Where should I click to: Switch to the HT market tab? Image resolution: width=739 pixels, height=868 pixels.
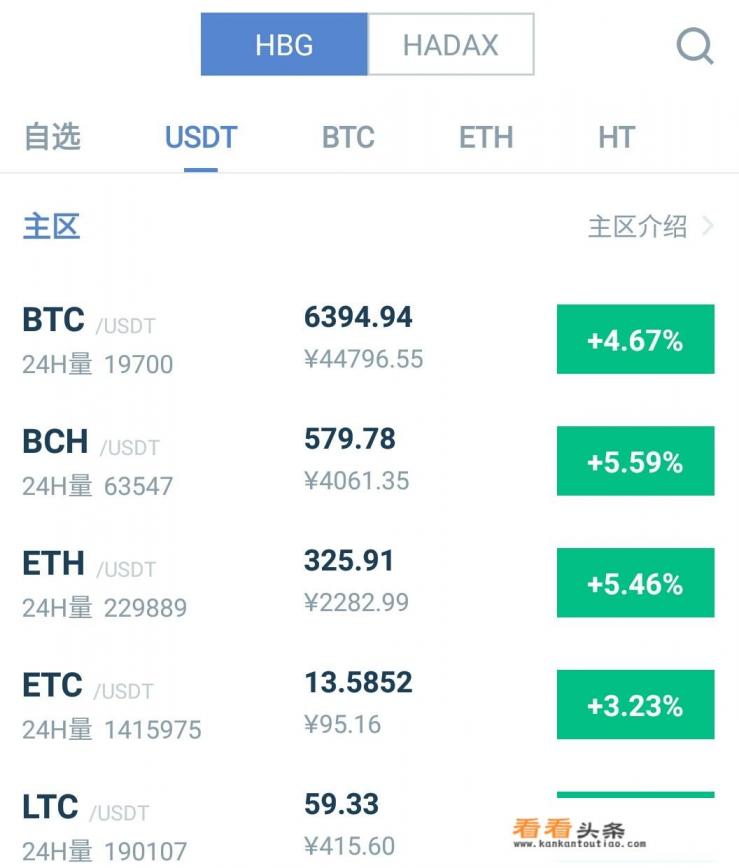tap(616, 137)
